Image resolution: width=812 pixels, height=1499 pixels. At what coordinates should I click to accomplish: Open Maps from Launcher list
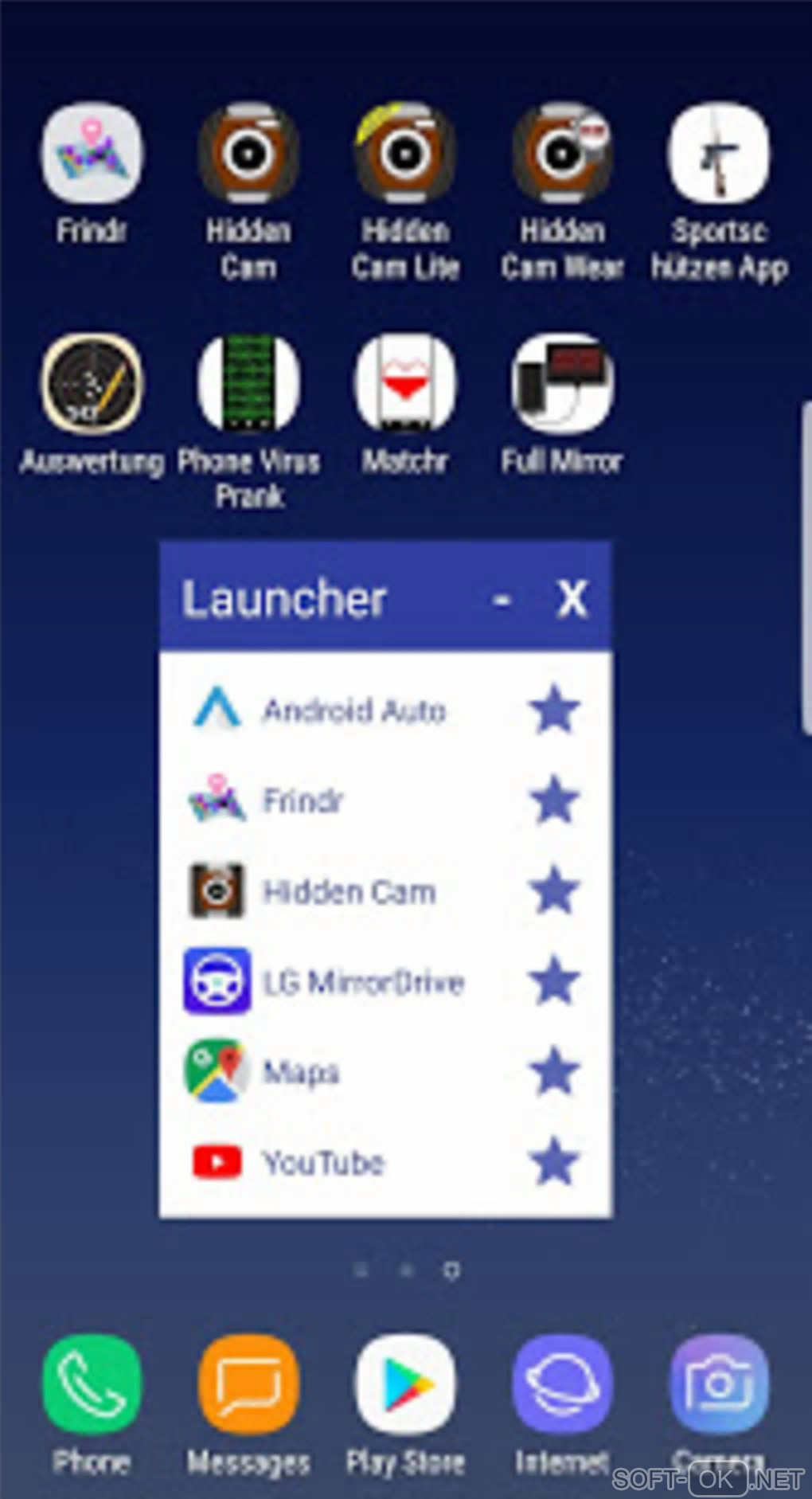click(x=301, y=1072)
